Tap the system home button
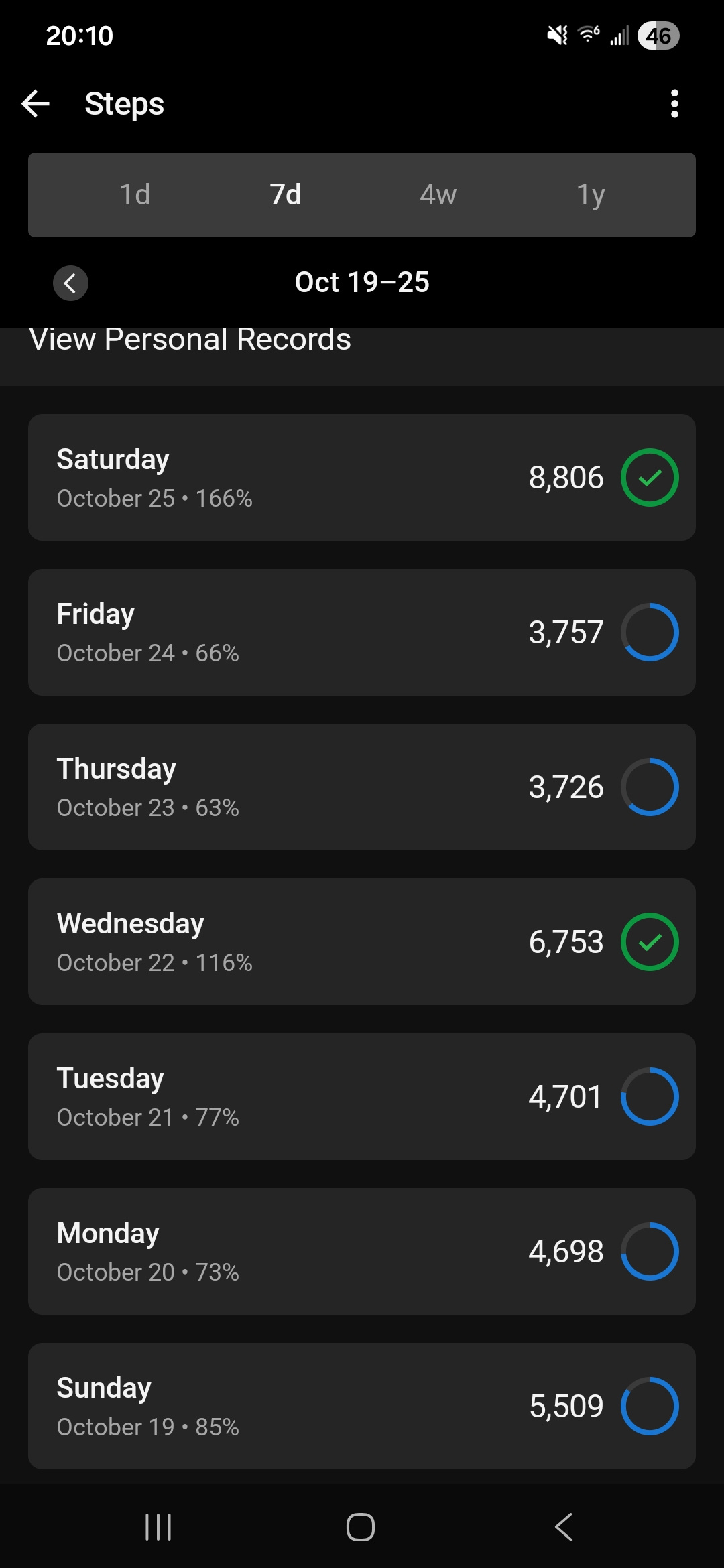Viewport: 724px width, 1568px height. tap(361, 1527)
